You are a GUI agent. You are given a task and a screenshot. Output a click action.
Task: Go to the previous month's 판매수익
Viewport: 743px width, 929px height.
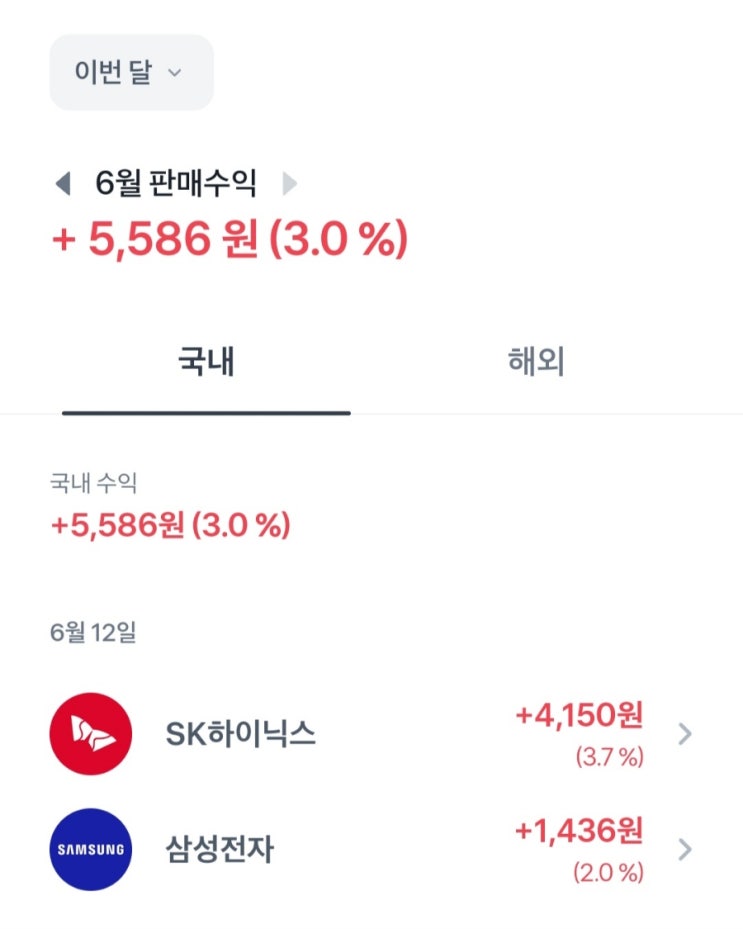coord(63,183)
